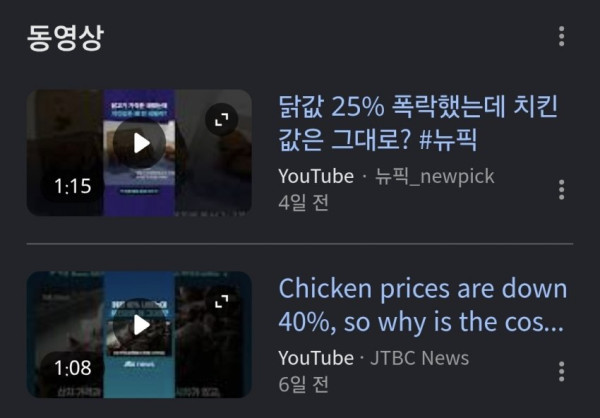Open the overflow menu beside 동영상 heading
The height and width of the screenshot is (418, 600).
561,36
